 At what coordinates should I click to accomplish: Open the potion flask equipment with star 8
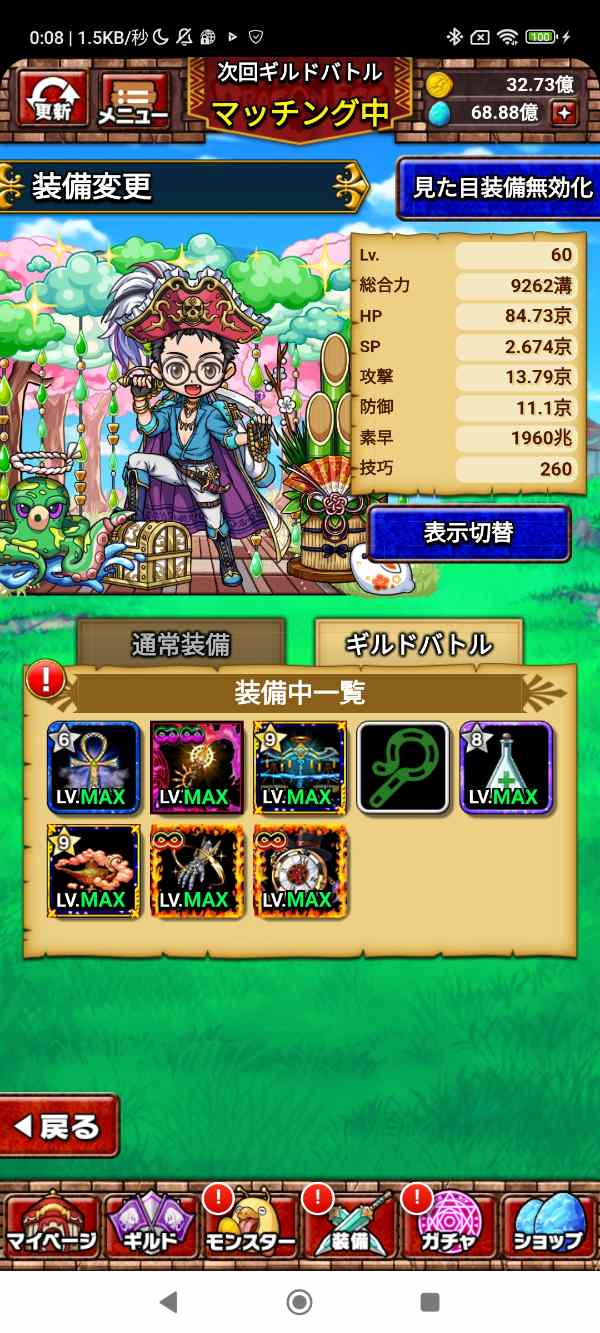point(506,768)
